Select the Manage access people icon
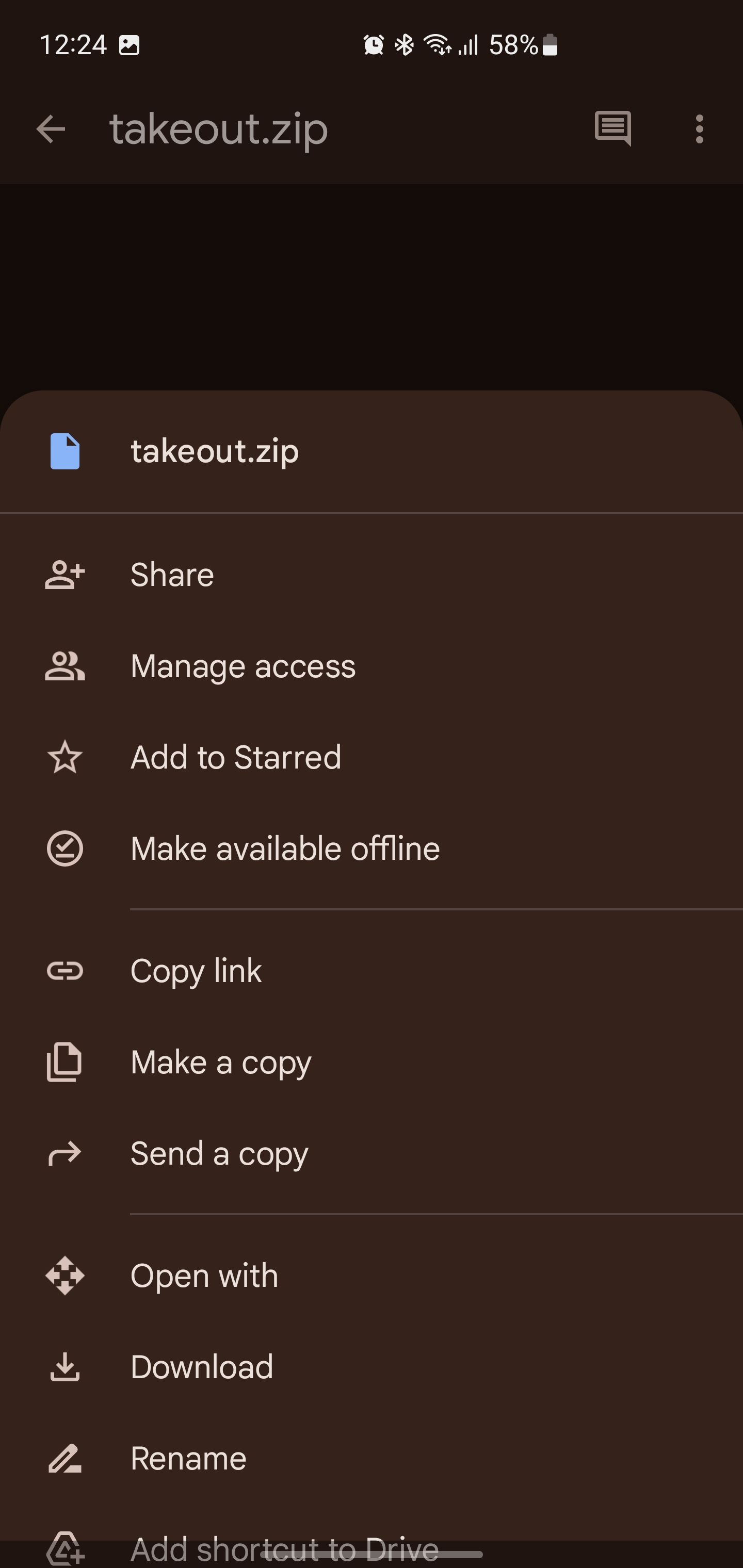The width and height of the screenshot is (743, 1568). point(64,666)
